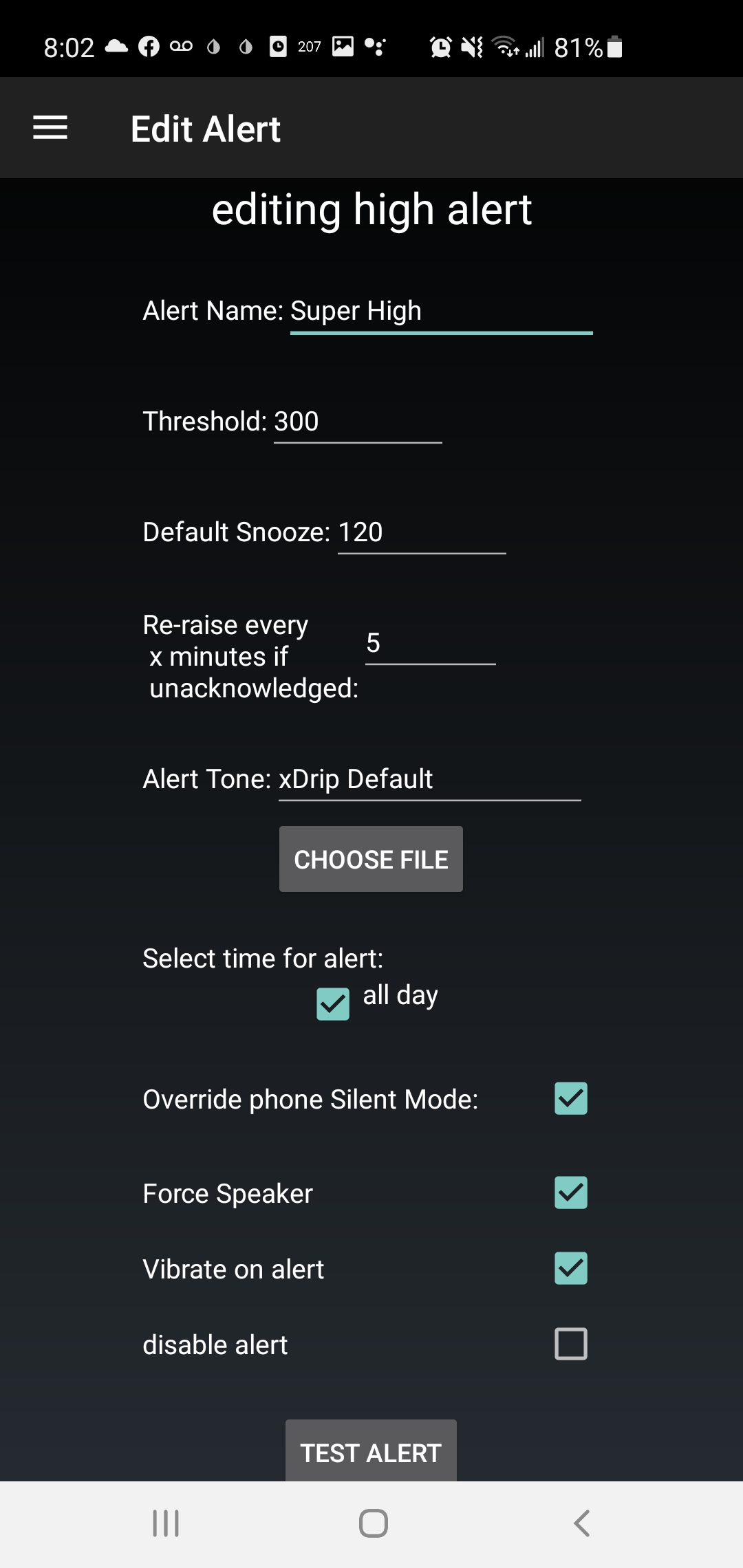The width and height of the screenshot is (743, 1568).
Task: Uncheck the Force Speaker option
Action: point(570,1194)
